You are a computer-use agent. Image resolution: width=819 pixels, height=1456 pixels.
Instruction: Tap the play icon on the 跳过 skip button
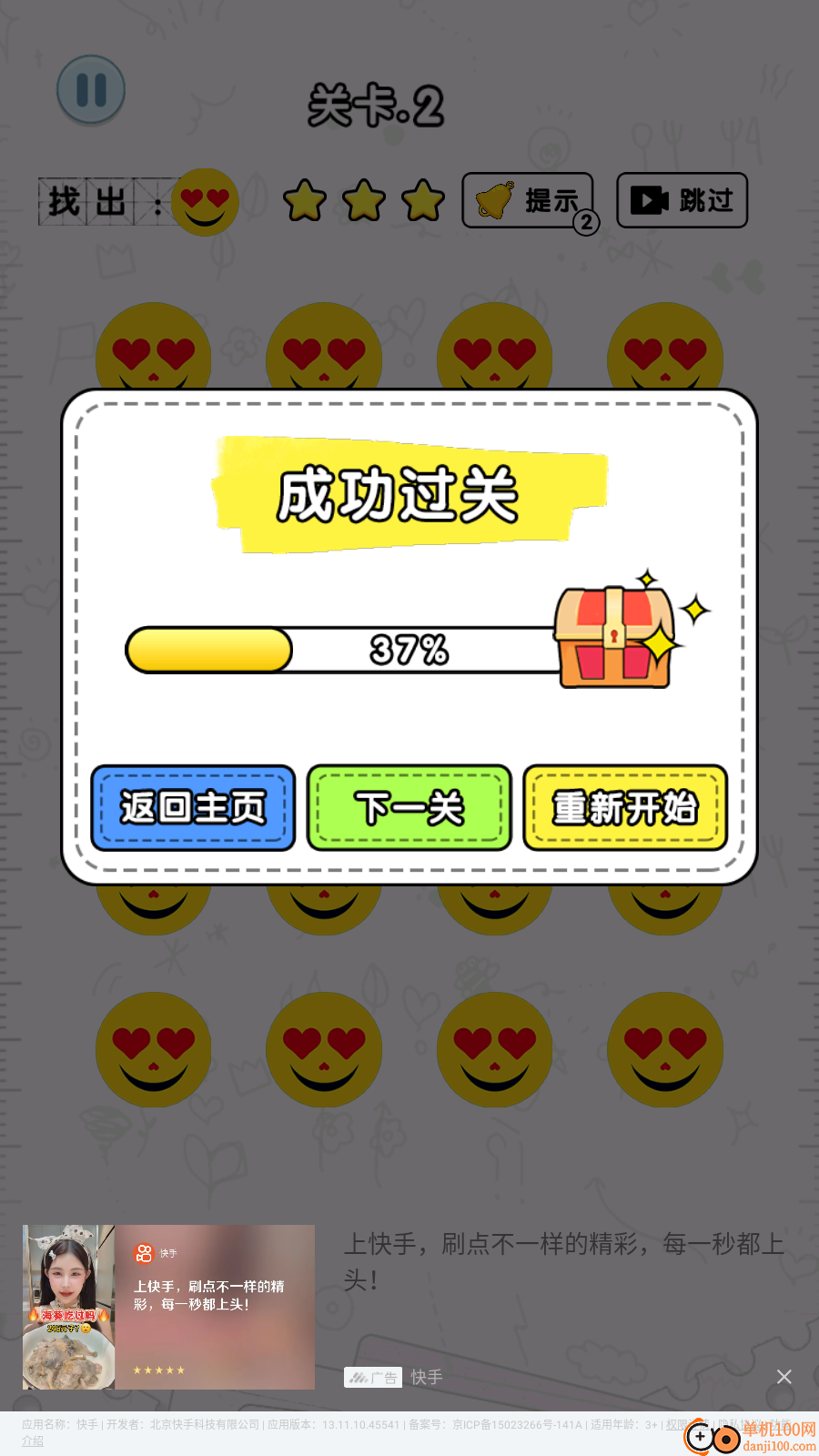(649, 200)
